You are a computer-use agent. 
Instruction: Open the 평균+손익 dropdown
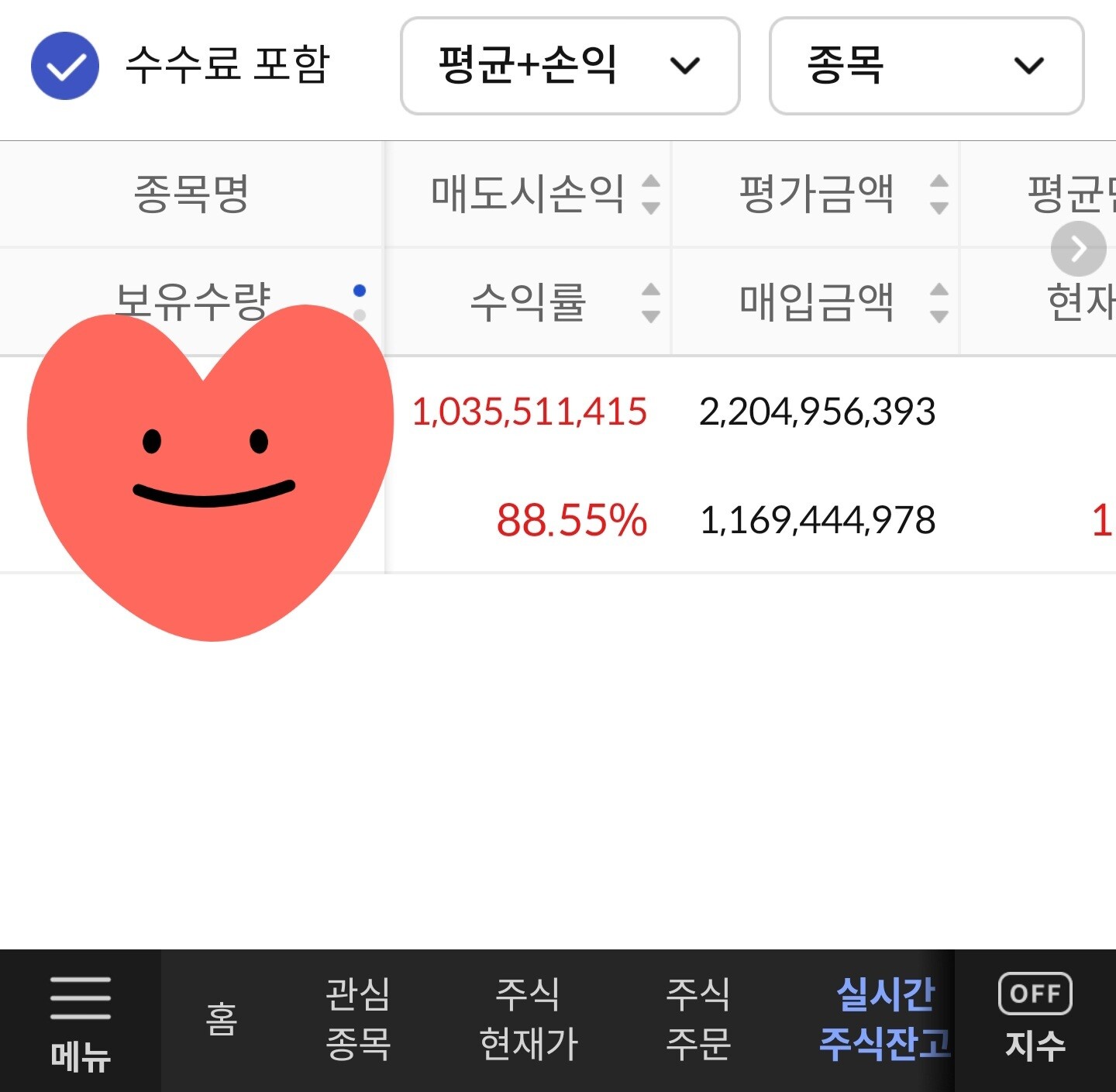pyautogui.click(x=570, y=66)
